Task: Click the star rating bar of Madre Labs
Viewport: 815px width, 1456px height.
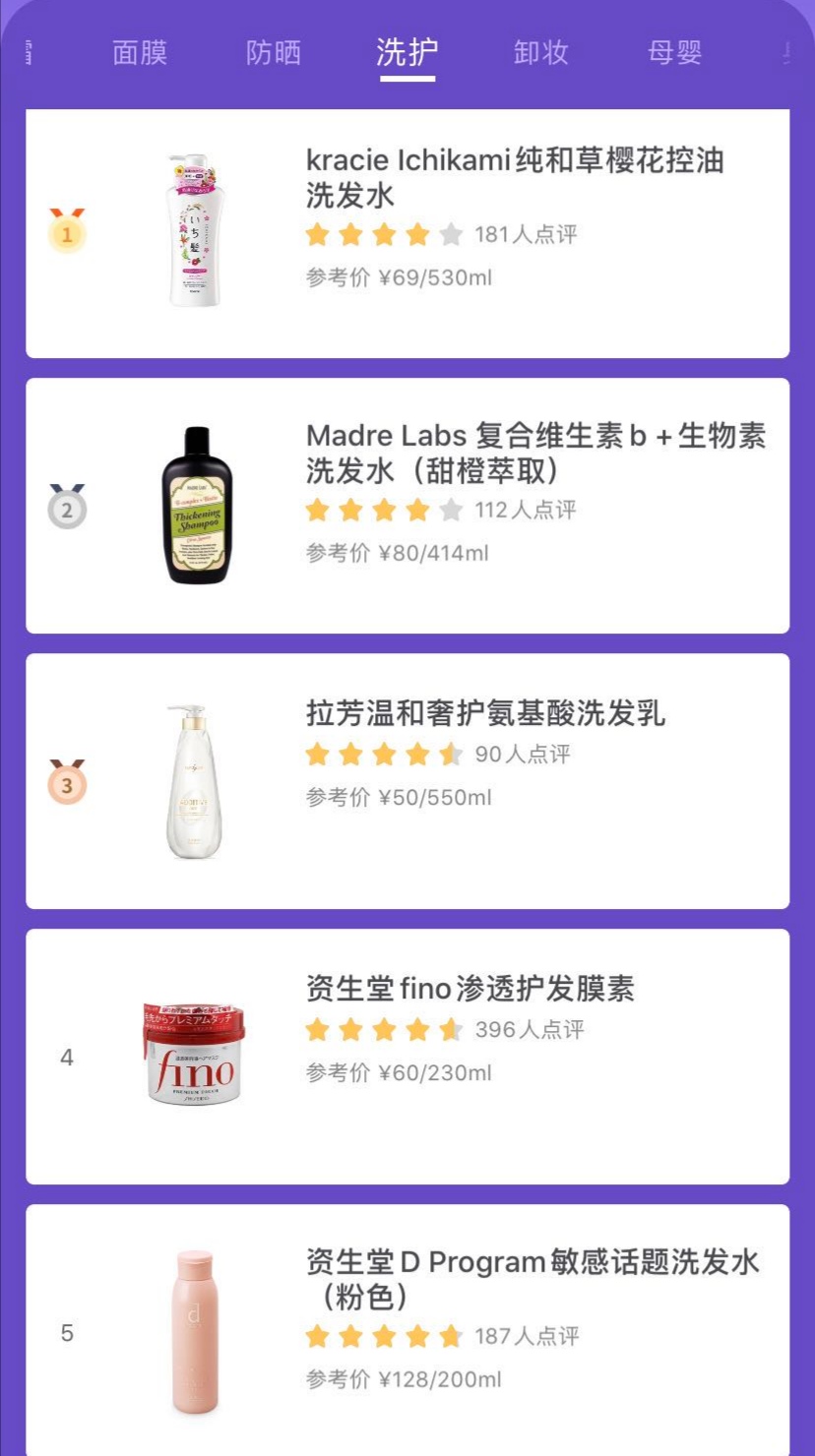Action: (x=384, y=510)
